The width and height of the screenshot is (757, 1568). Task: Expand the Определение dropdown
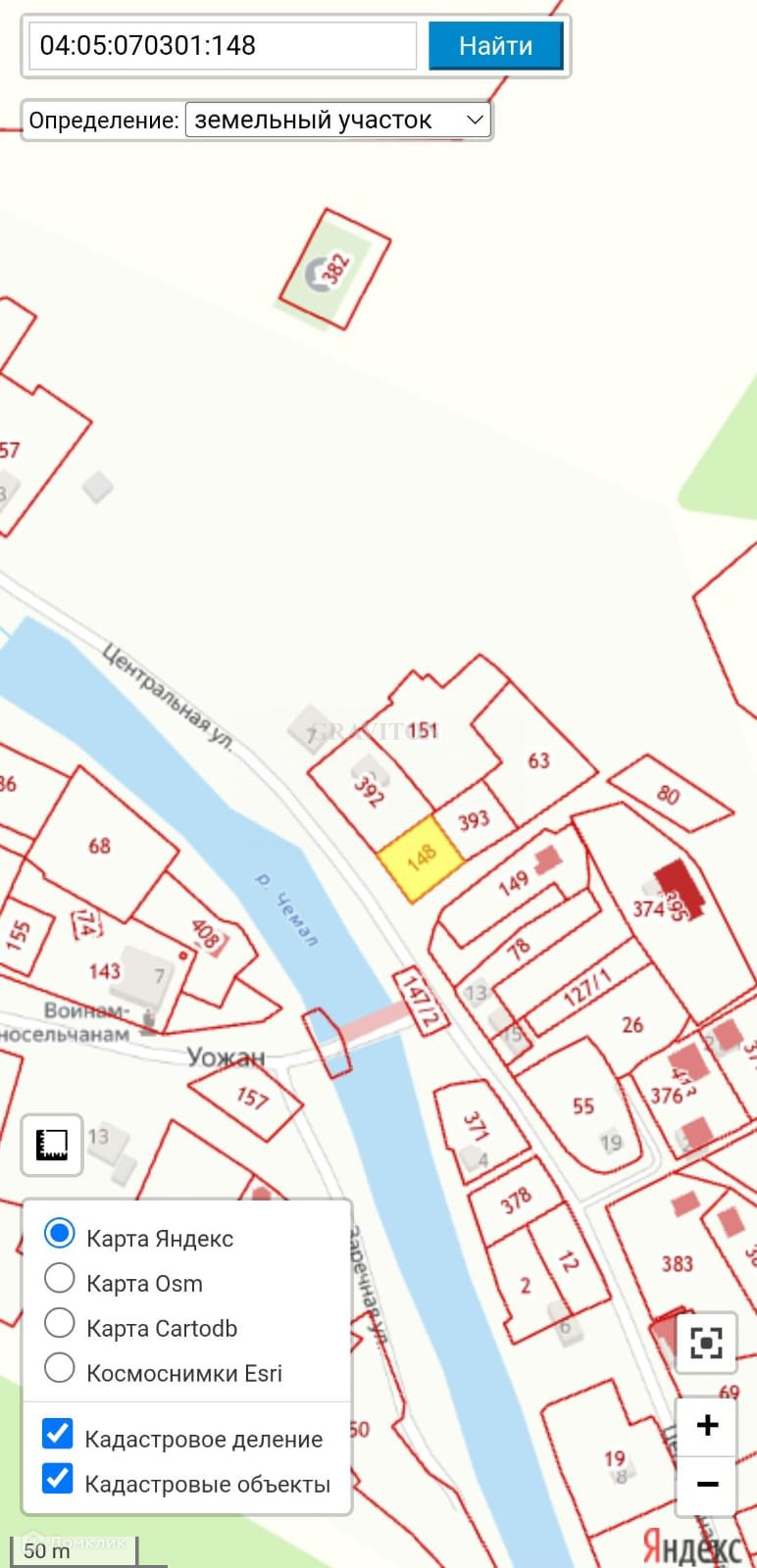point(337,121)
